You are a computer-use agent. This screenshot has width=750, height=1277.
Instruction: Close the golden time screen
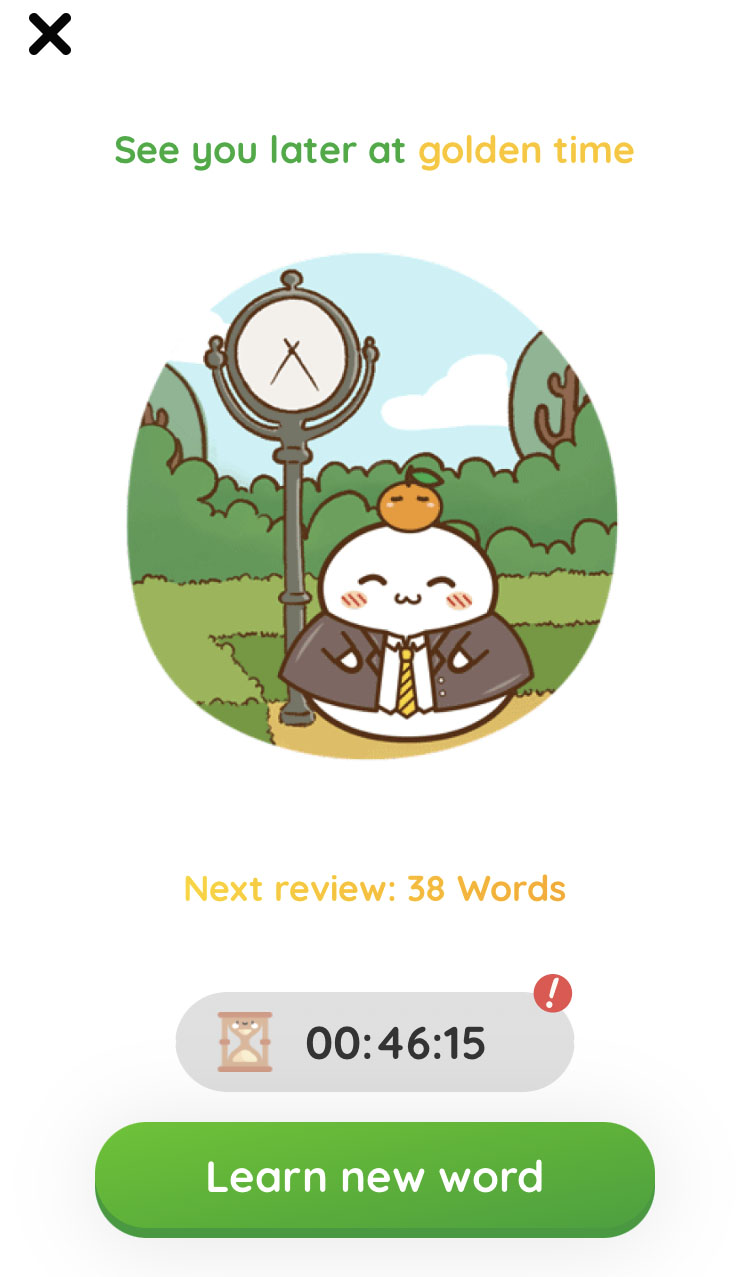click(49, 35)
